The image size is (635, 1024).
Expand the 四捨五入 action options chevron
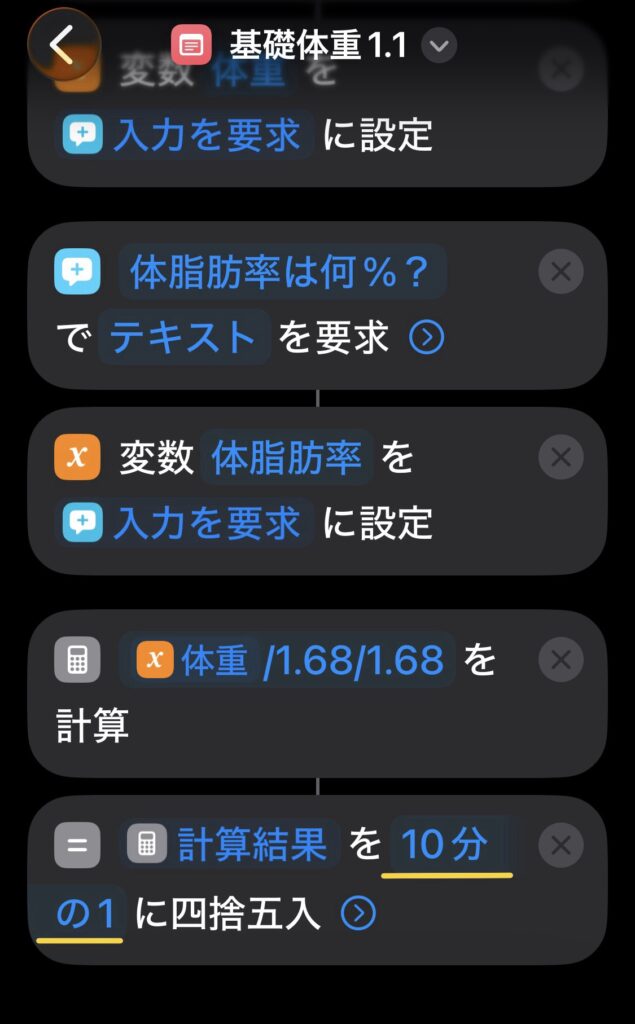point(358,913)
